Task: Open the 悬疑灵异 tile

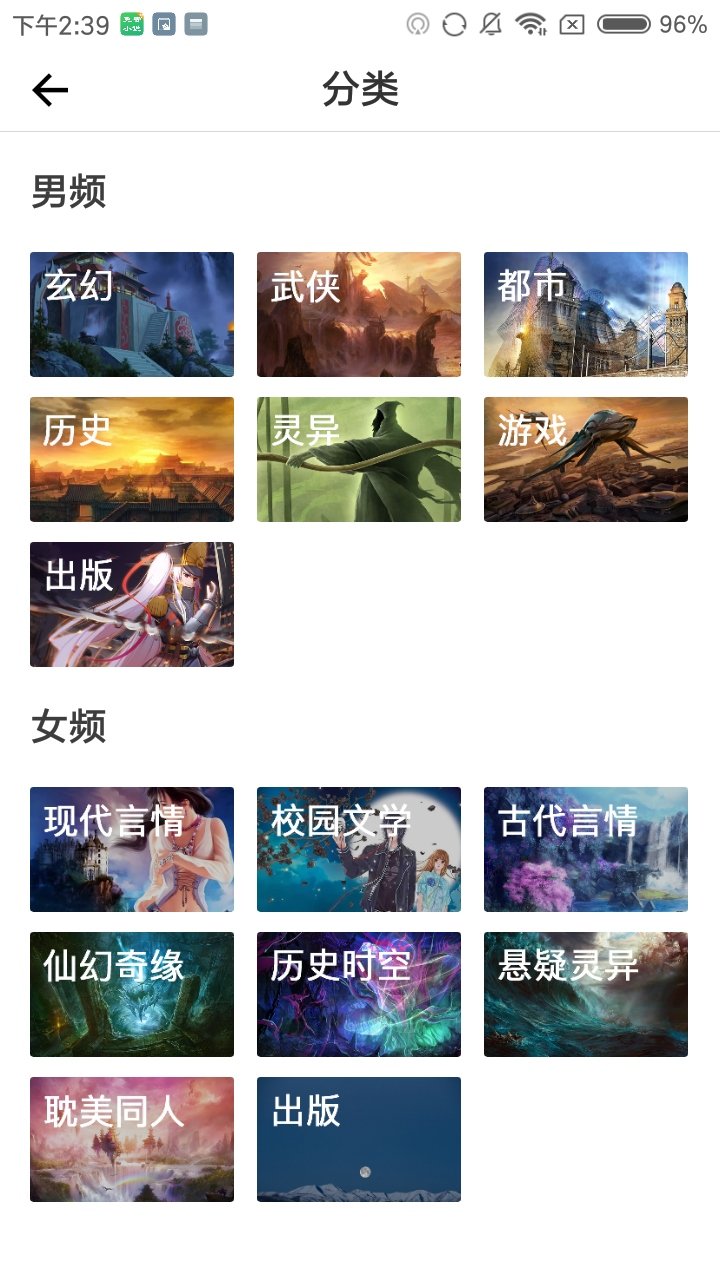Action: click(586, 994)
